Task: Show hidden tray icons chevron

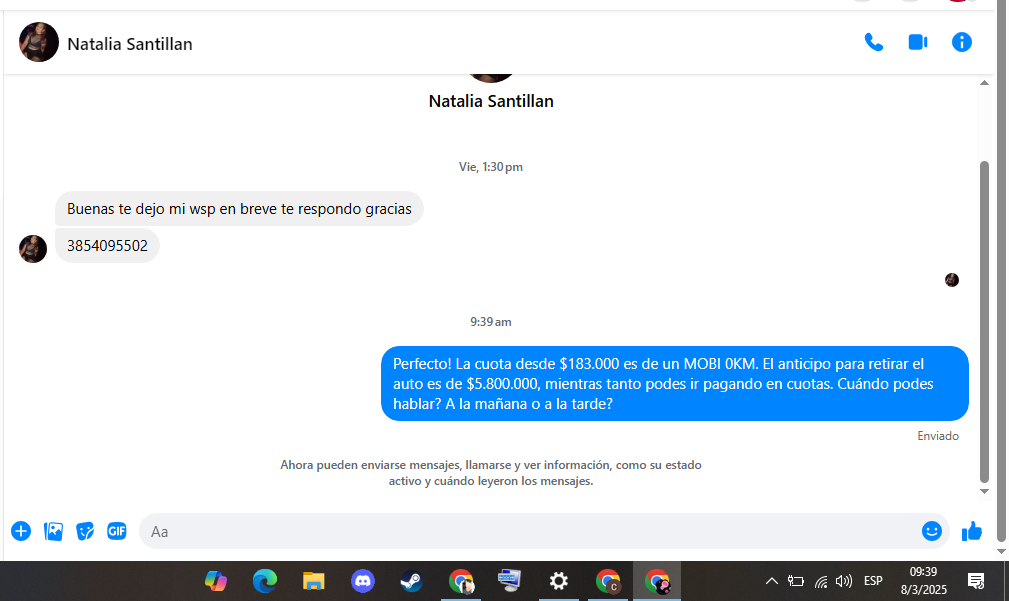Action: 771,581
